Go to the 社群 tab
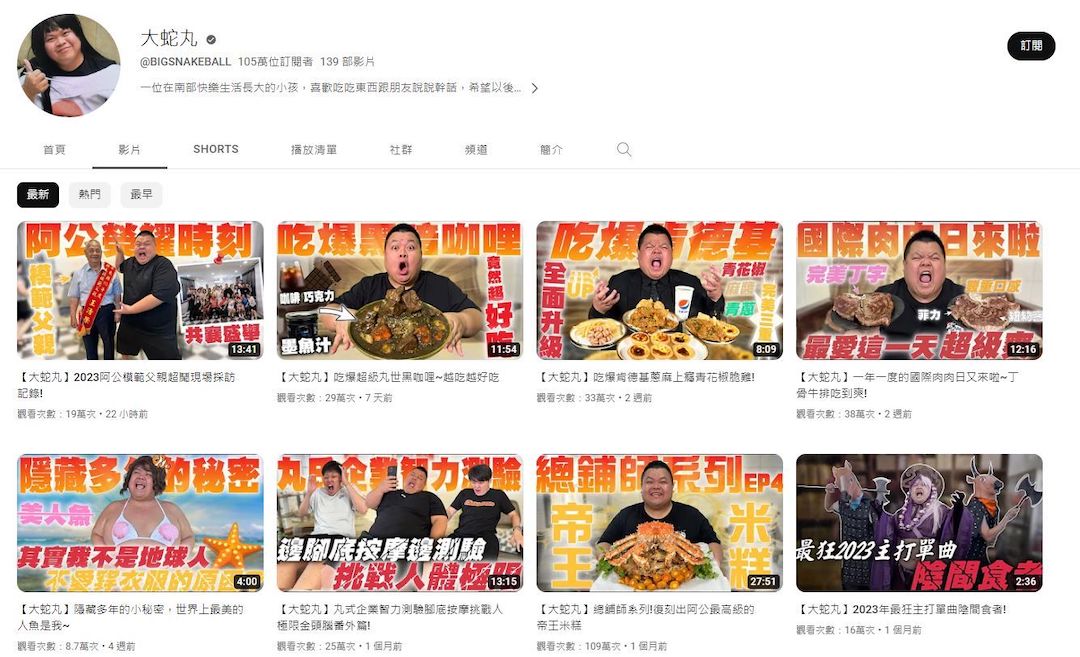The image size is (1080, 657). coord(401,149)
